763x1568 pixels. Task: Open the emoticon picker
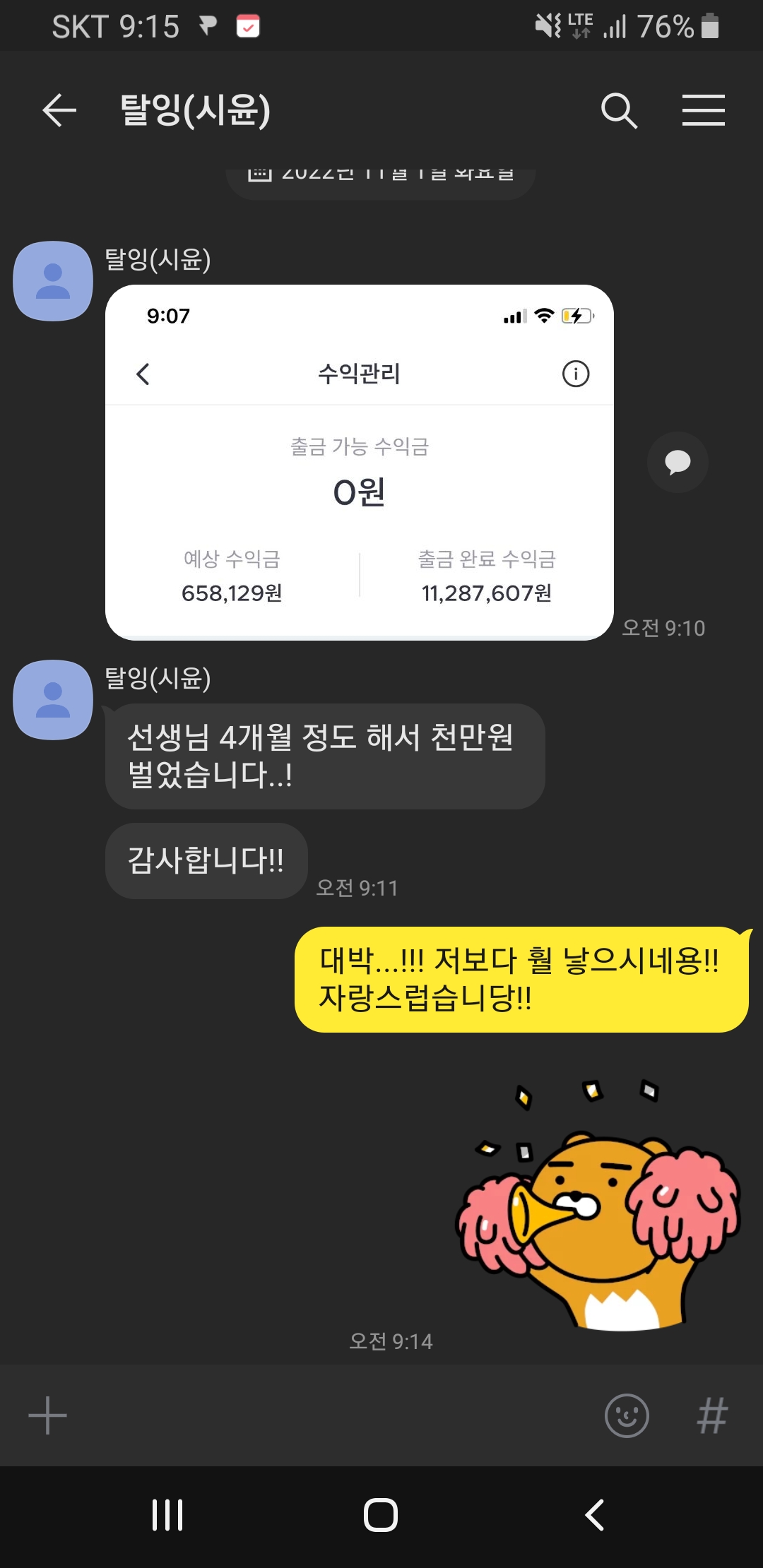(x=627, y=1415)
